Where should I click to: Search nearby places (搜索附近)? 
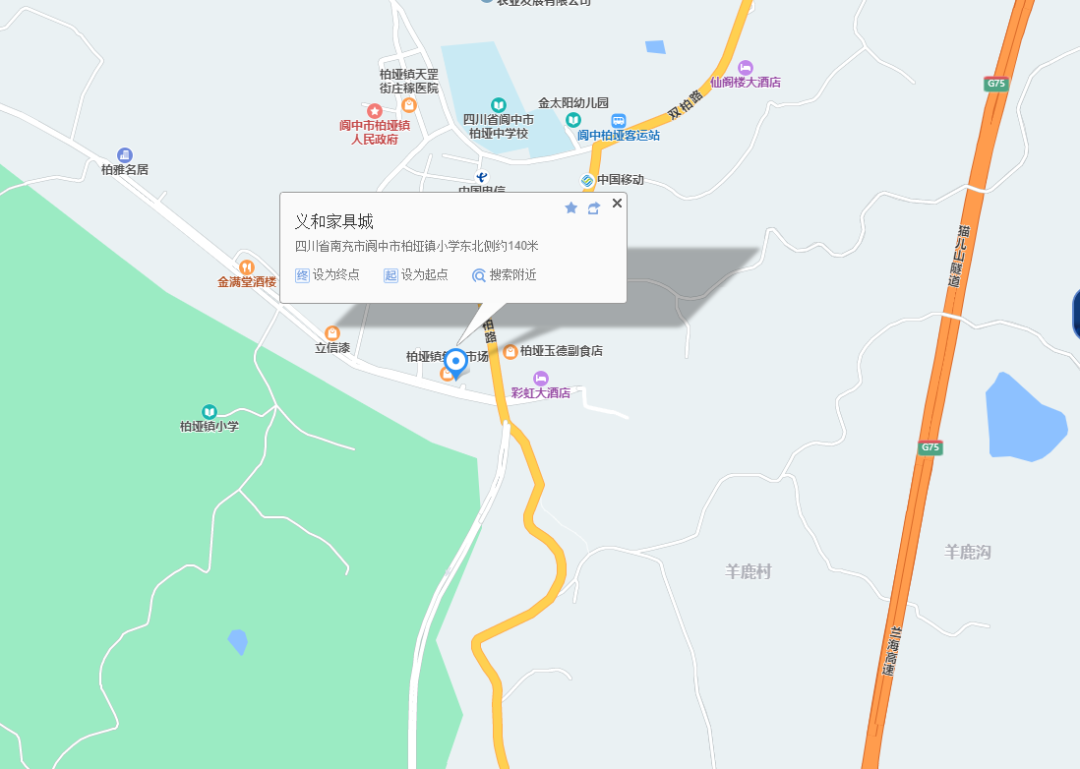[x=504, y=275]
